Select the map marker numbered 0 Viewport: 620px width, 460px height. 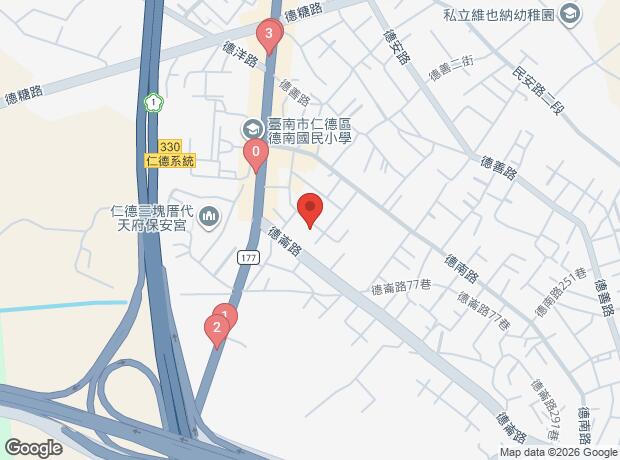pyautogui.click(x=256, y=154)
